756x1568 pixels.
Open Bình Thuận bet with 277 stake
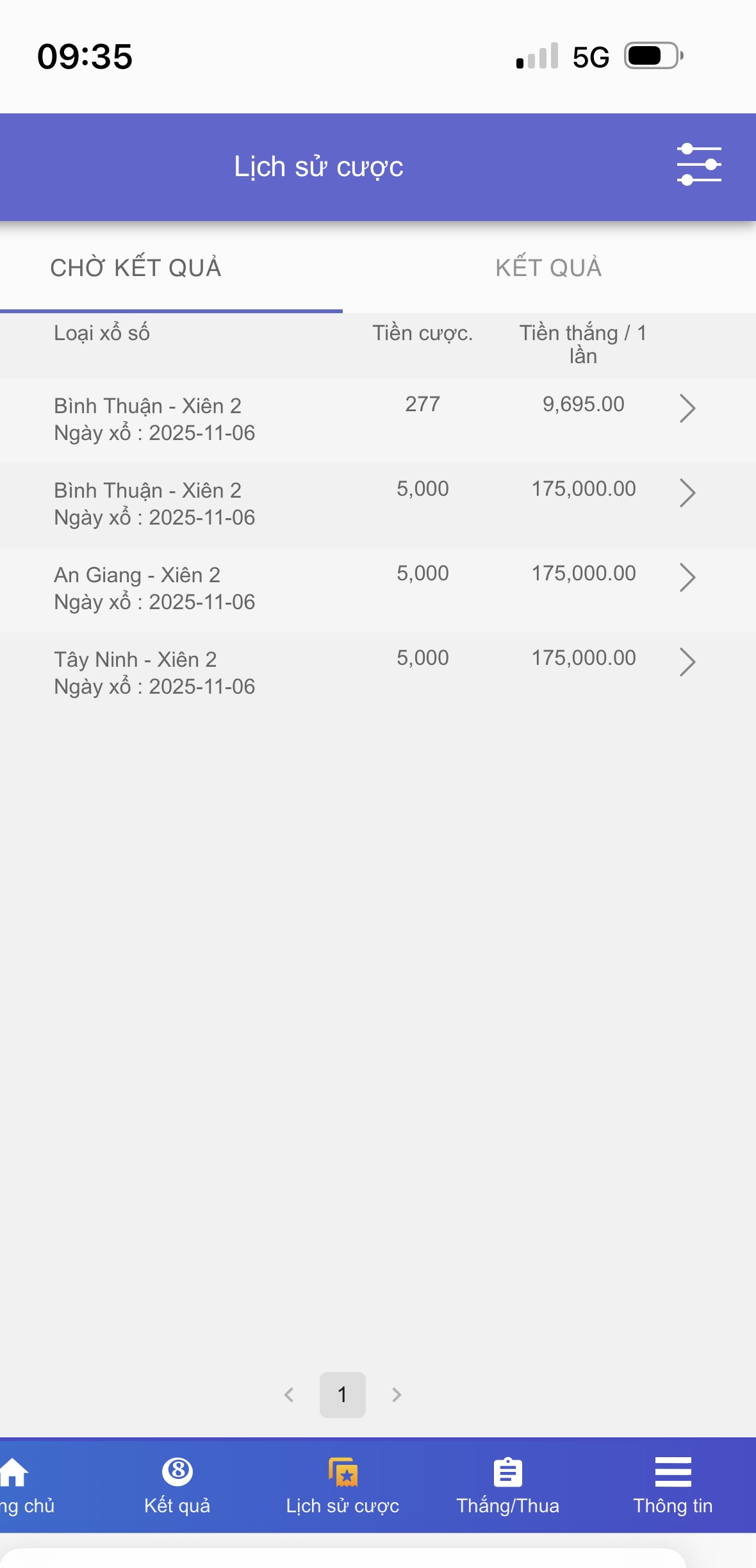point(687,409)
